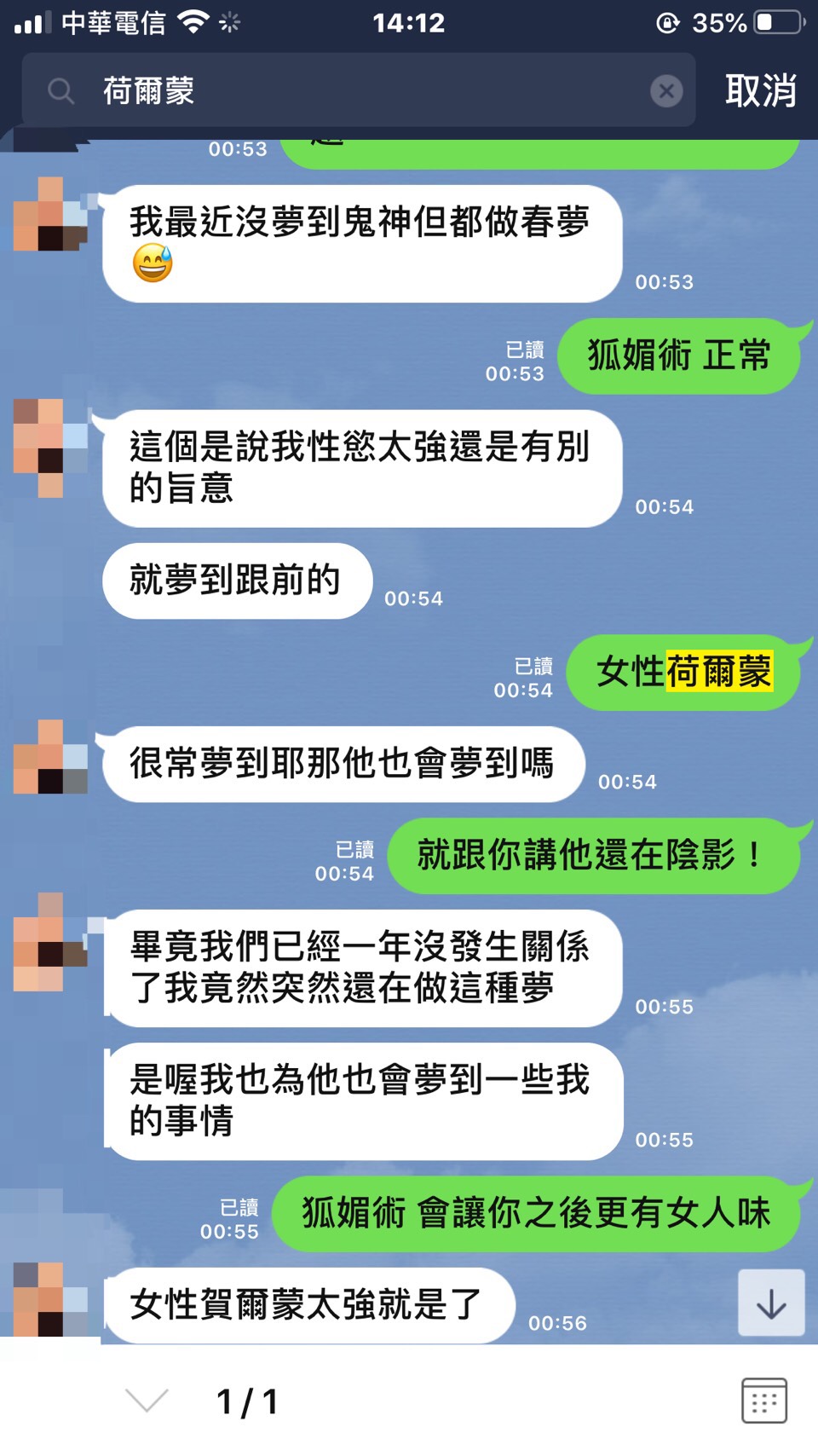Open the calendar date search icon

[763, 1401]
